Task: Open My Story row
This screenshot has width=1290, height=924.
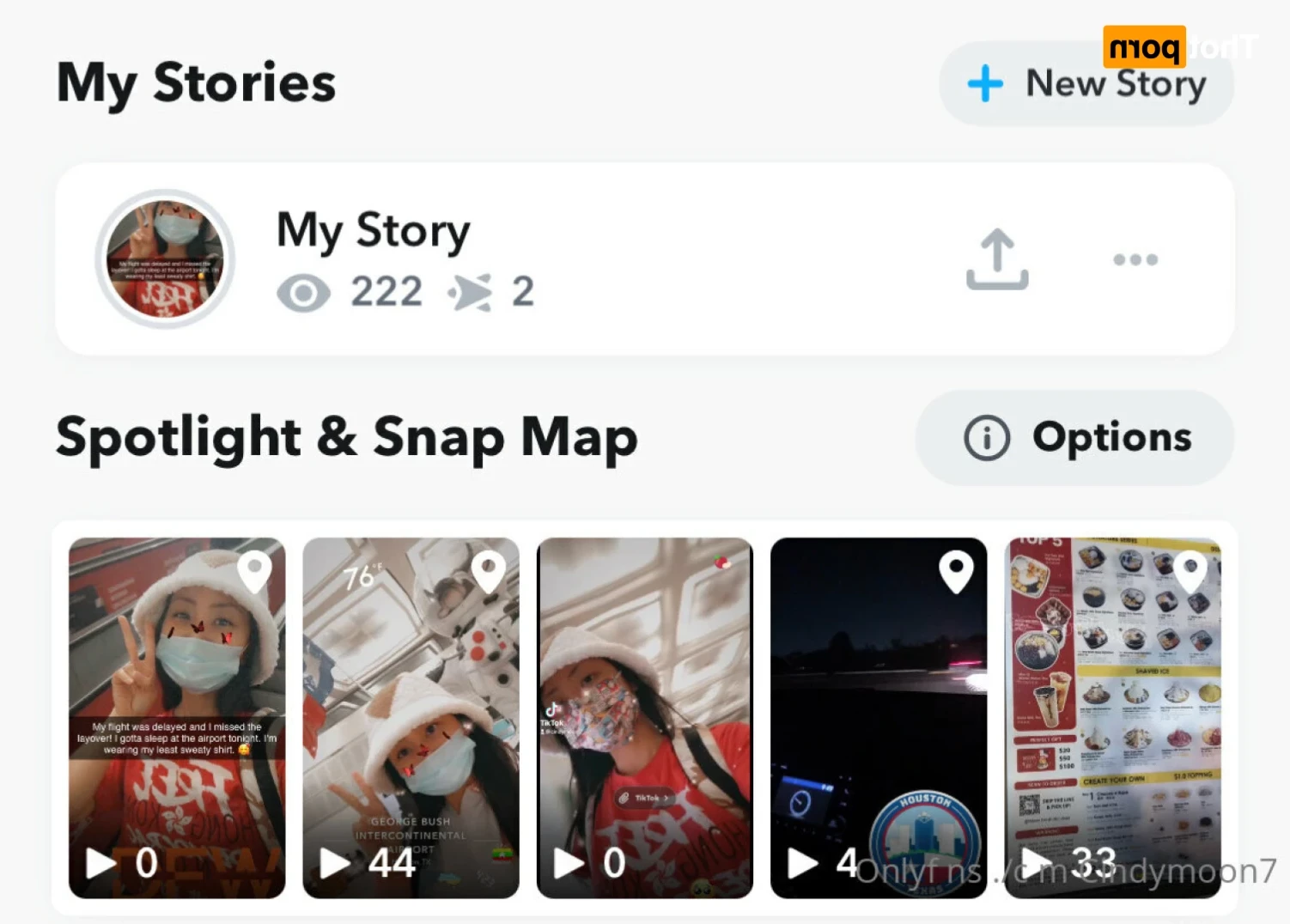Action: (515, 258)
